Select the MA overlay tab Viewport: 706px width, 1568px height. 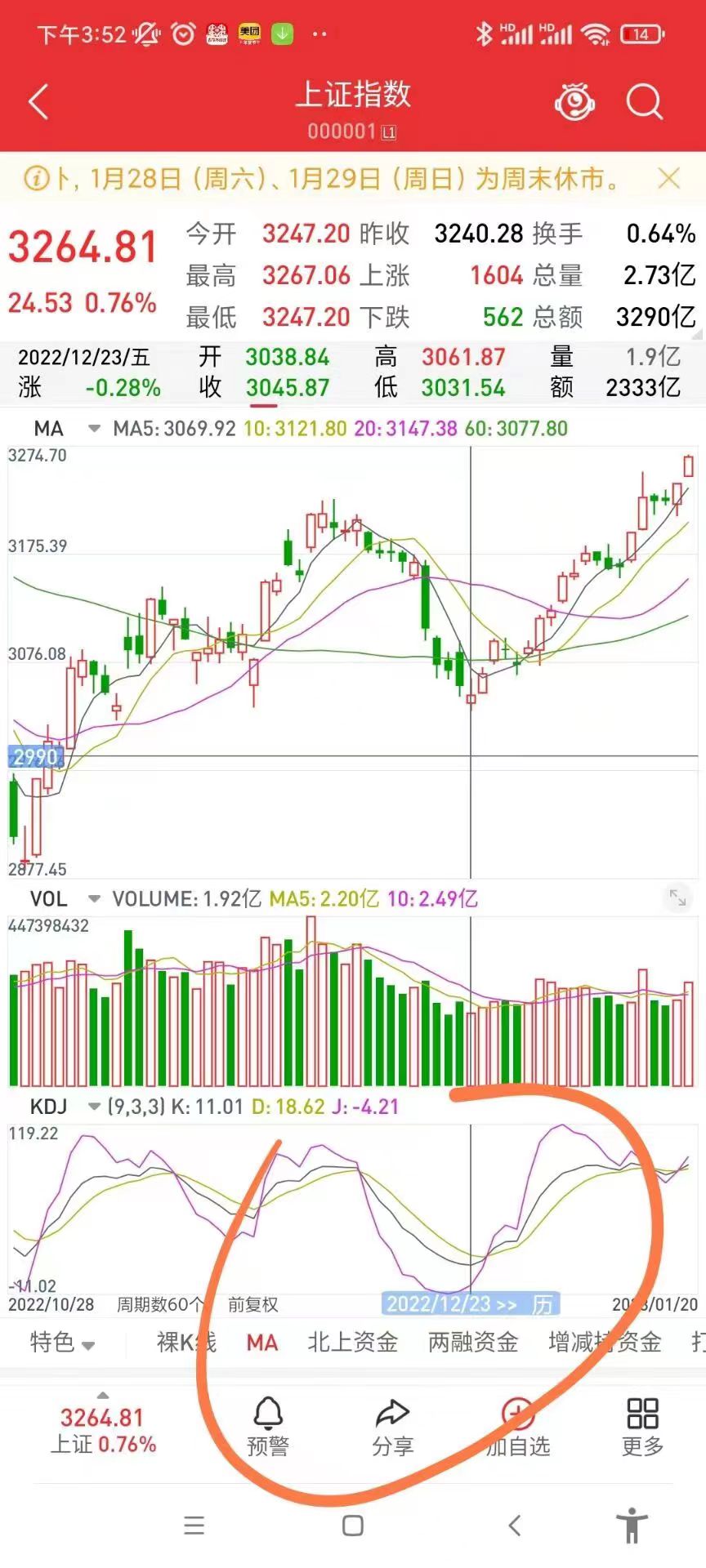pyautogui.click(x=262, y=1343)
